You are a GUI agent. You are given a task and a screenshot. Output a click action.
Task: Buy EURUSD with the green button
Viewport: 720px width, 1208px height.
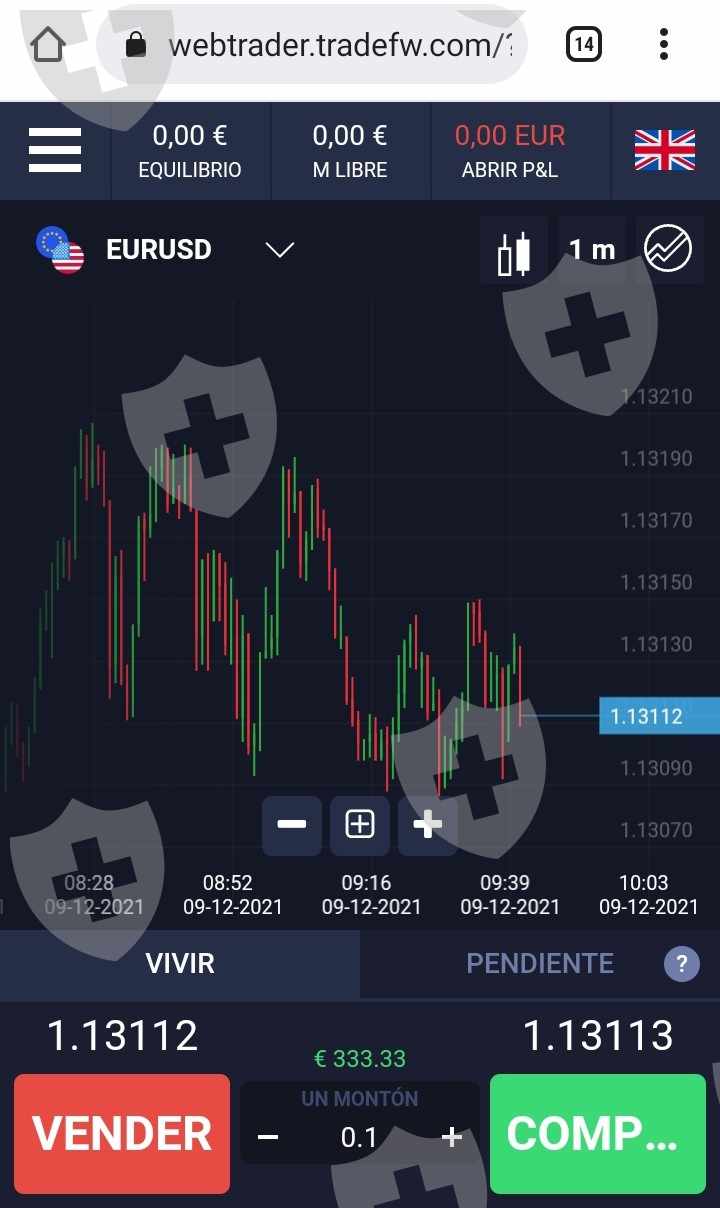click(598, 1134)
